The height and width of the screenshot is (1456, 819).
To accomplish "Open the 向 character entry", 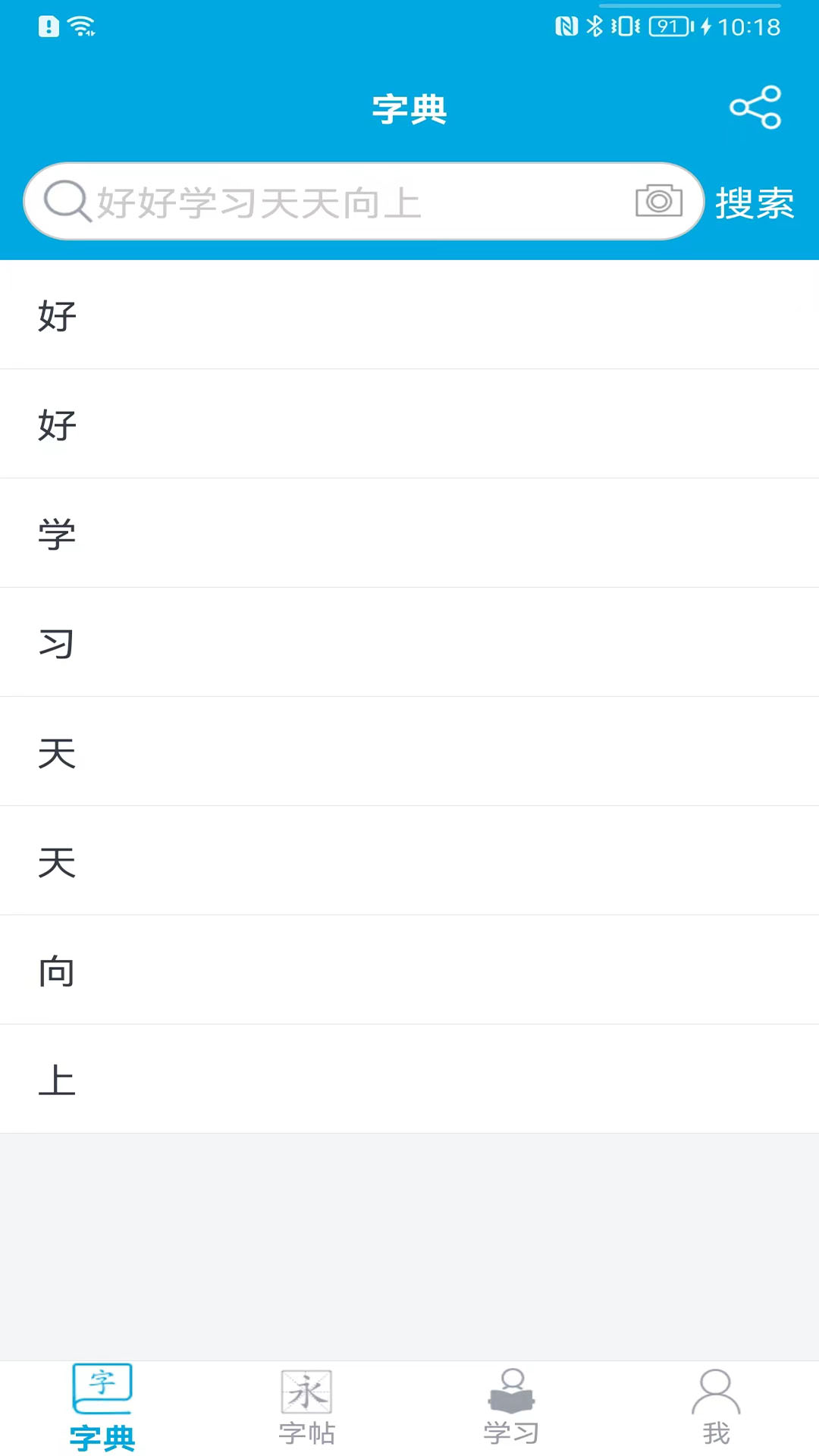I will coord(409,970).
